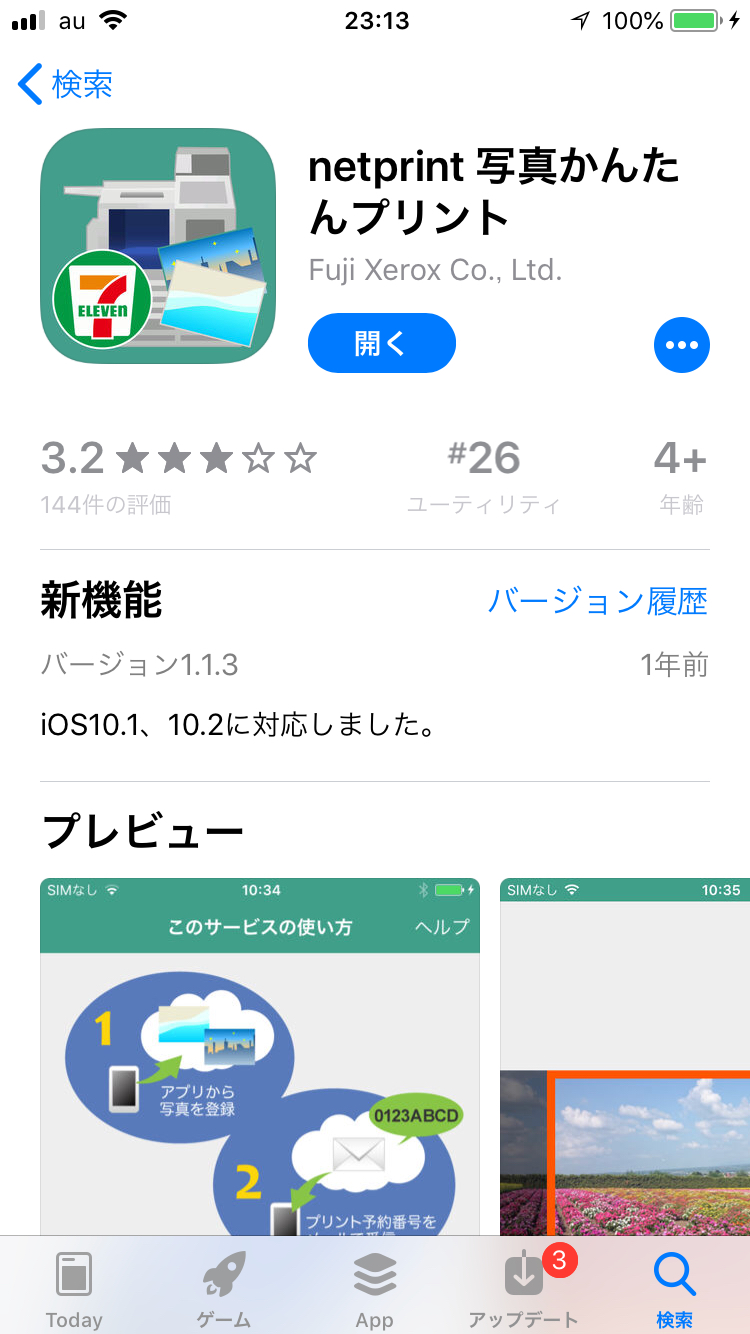The width and height of the screenshot is (750, 1334).
Task: Switch to the App tab
Action: (374, 1290)
